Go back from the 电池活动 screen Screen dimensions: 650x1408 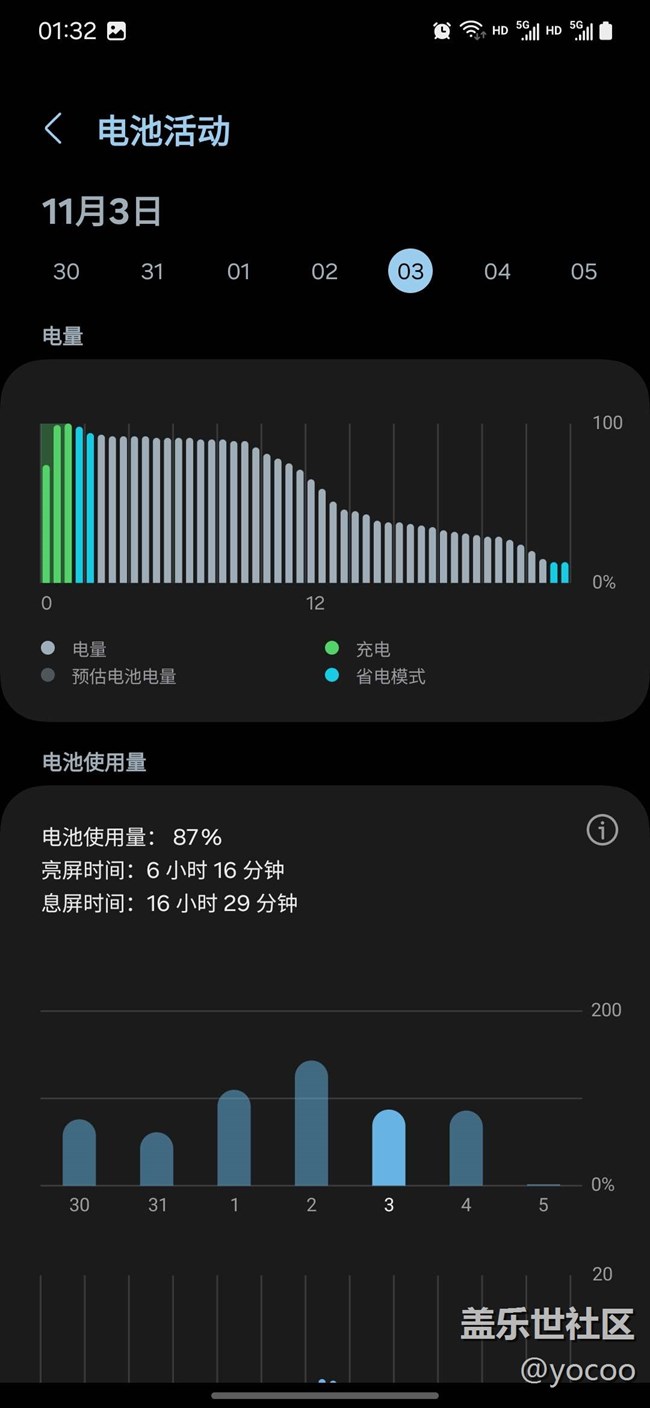pos(53,129)
